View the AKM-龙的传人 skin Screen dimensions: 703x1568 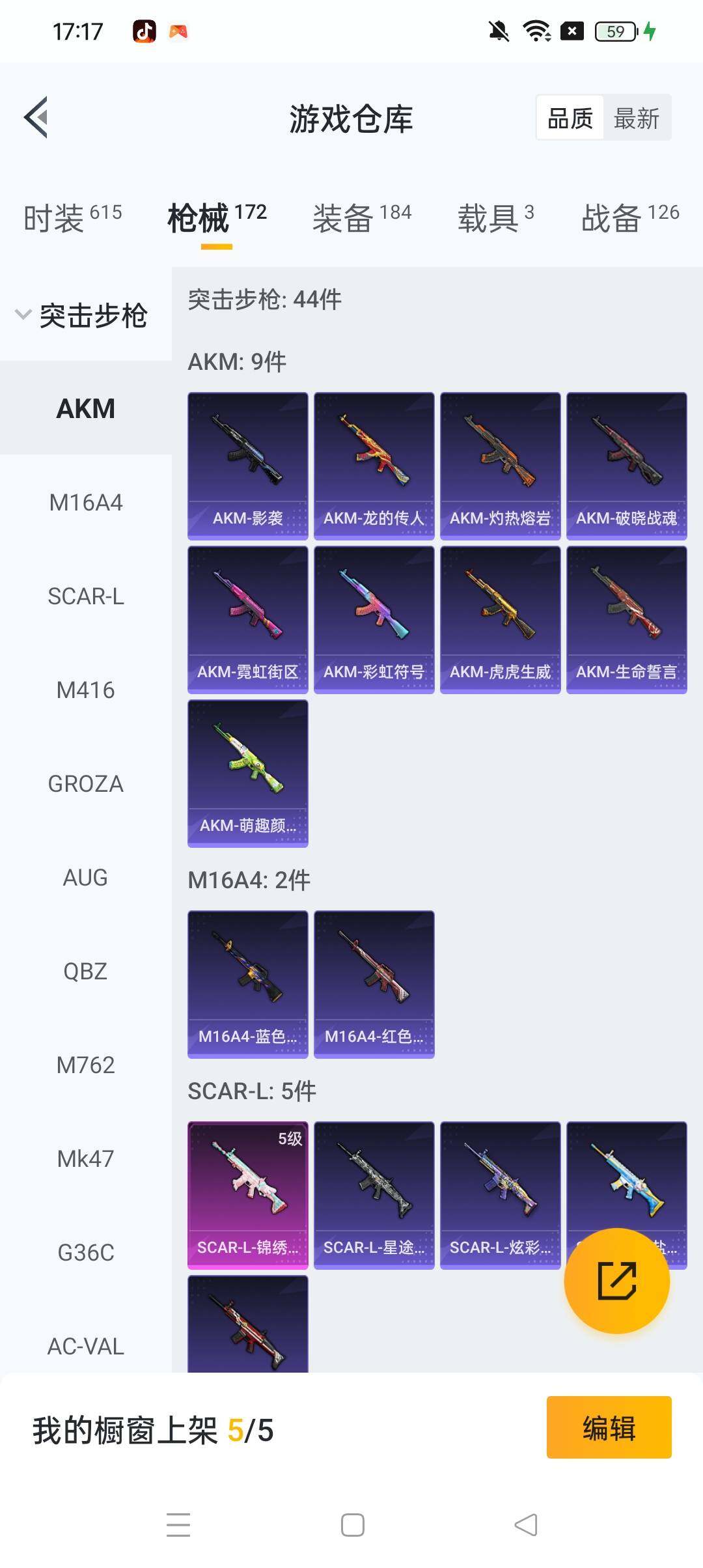(374, 466)
